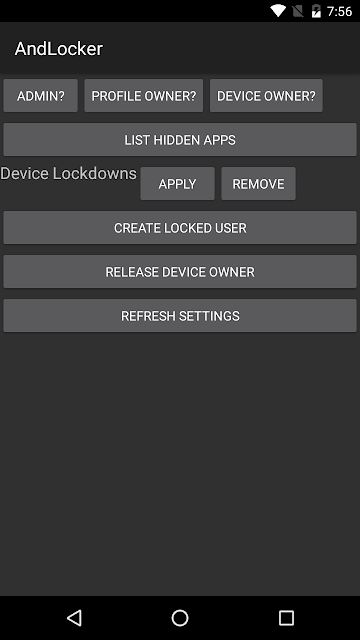Open recent apps from the navigation bar

click(x=286, y=618)
